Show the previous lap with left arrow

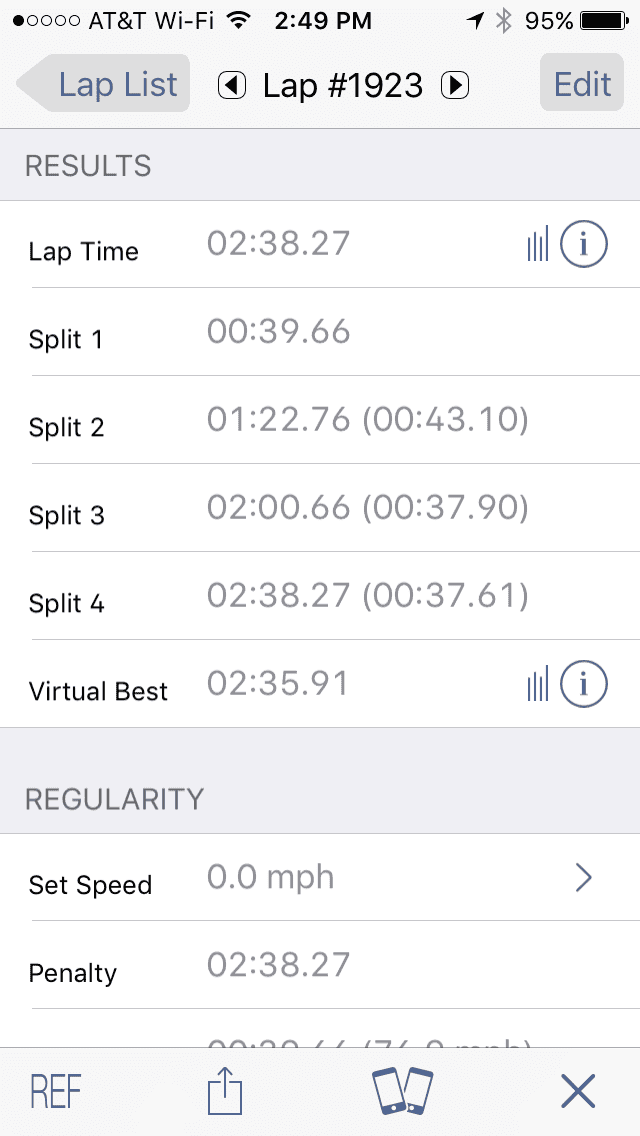[x=231, y=86]
